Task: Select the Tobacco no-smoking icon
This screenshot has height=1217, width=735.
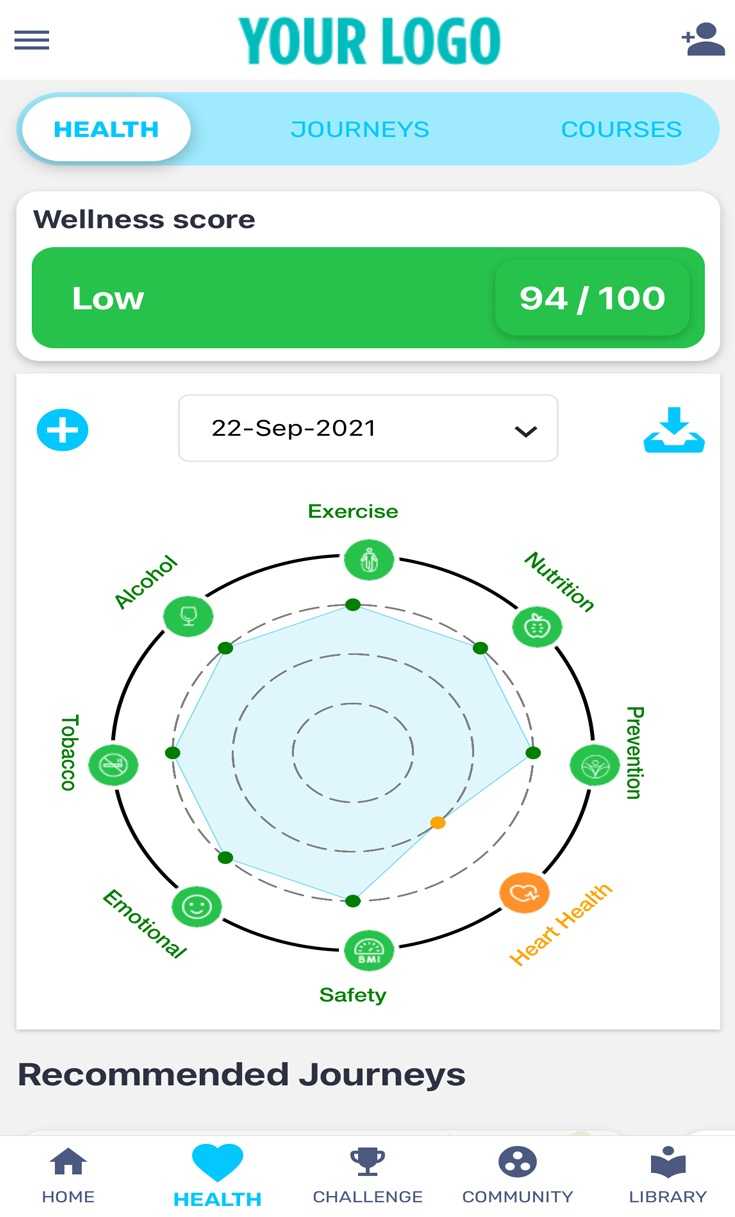Action: (113, 765)
